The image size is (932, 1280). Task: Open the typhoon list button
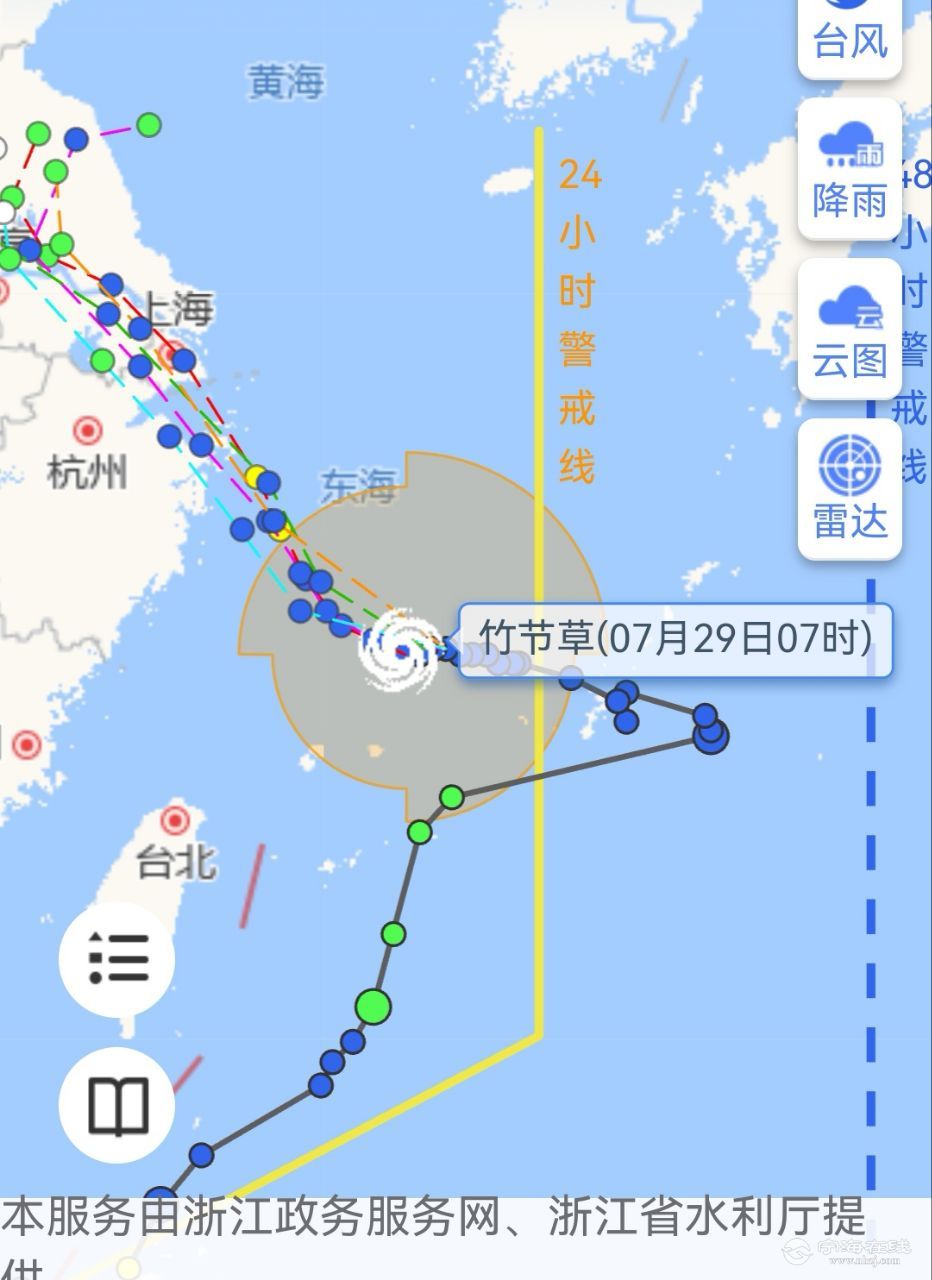[x=117, y=959]
